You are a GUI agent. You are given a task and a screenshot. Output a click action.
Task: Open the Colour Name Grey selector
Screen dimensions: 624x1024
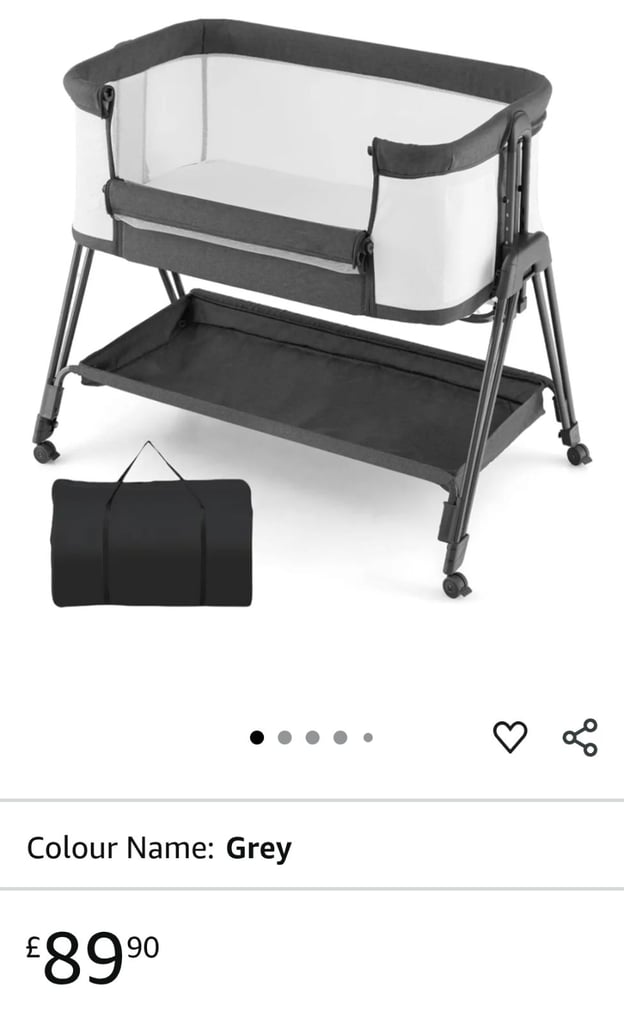pyautogui.click(x=312, y=848)
